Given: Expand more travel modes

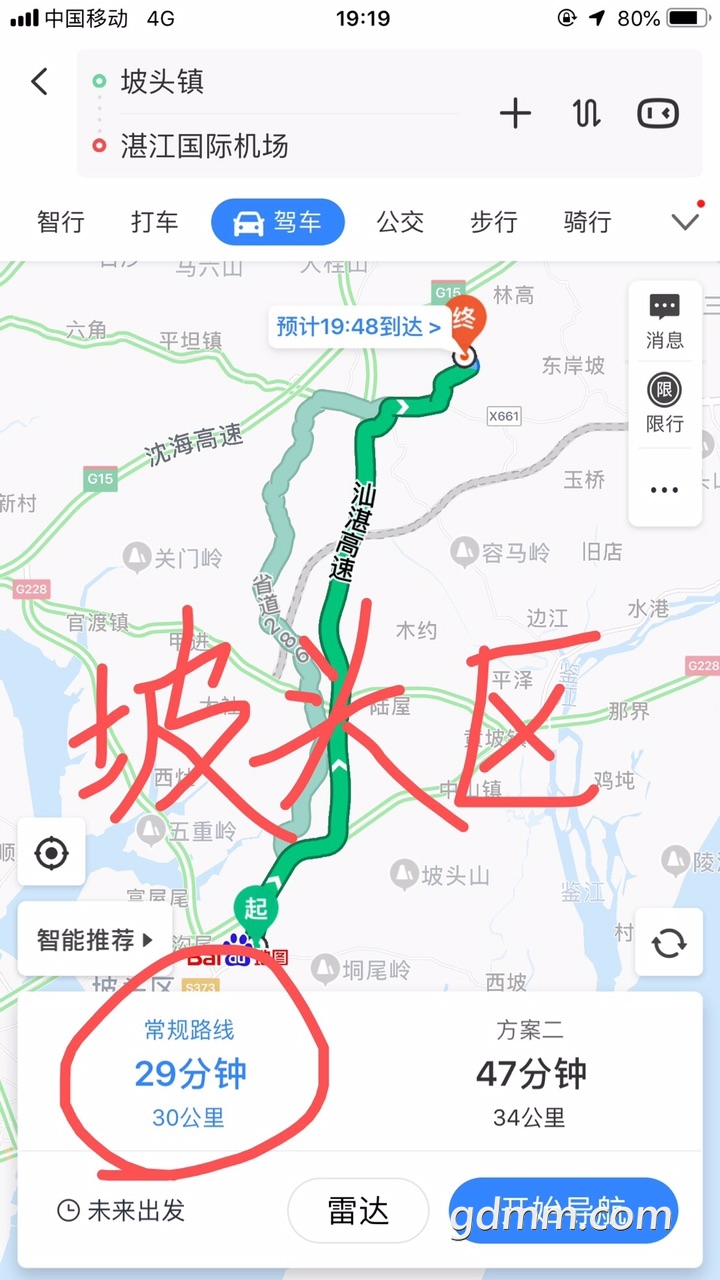Looking at the screenshot, I should click(x=685, y=222).
